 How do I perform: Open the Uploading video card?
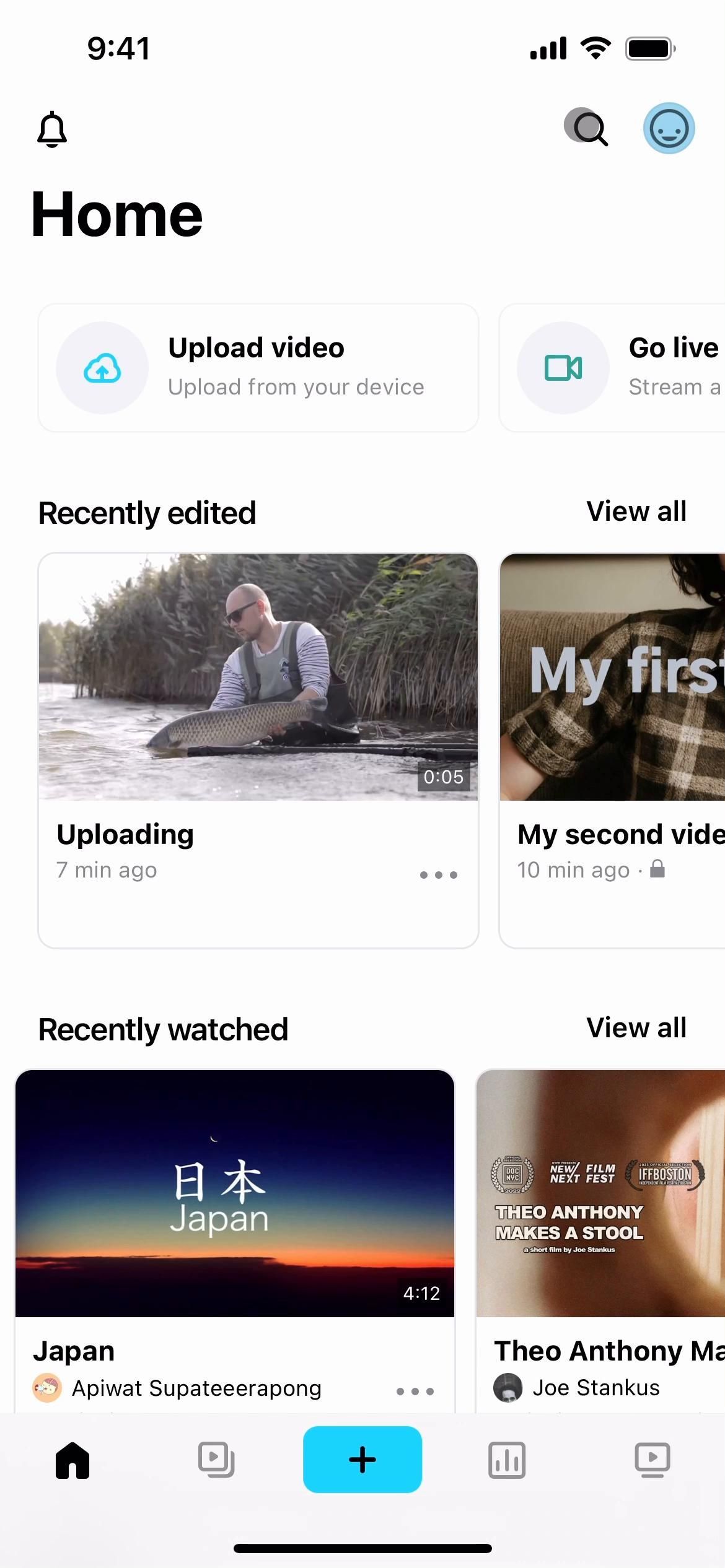pyautogui.click(x=258, y=677)
